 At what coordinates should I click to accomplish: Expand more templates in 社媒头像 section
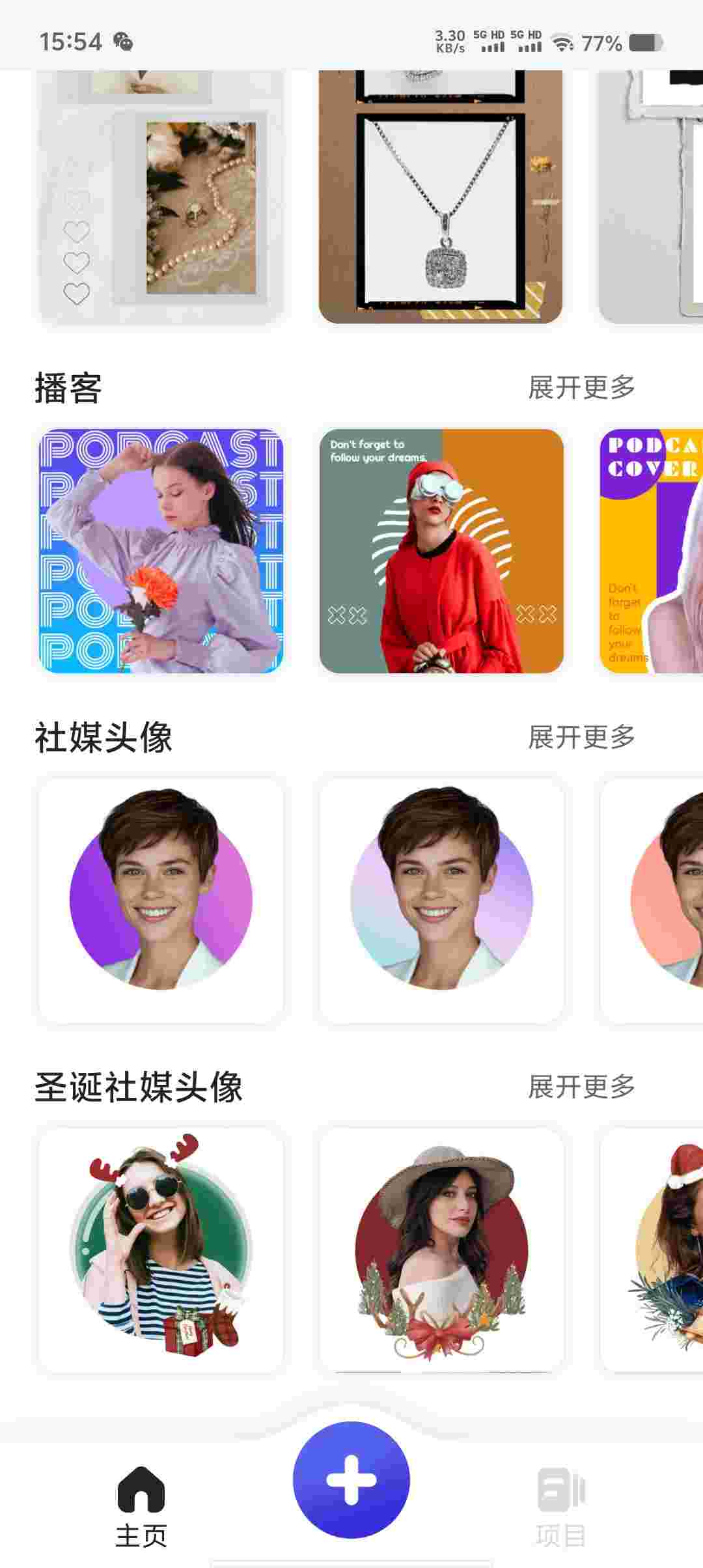[581, 737]
